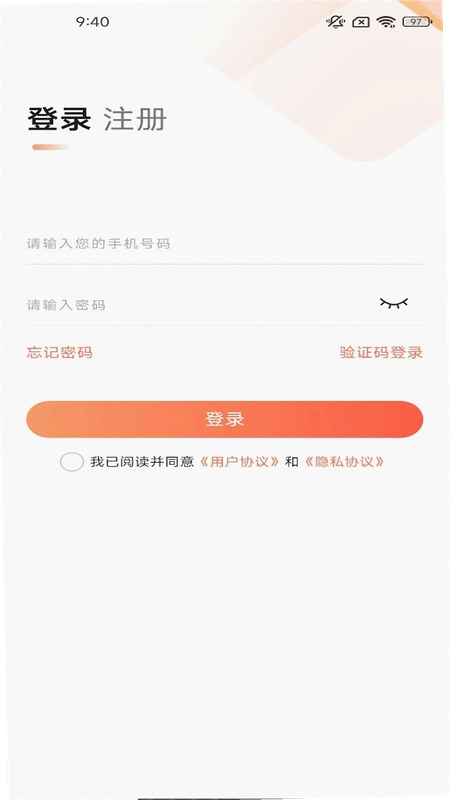Open the 《隐私协议》 link
450x800 pixels.
point(344,462)
